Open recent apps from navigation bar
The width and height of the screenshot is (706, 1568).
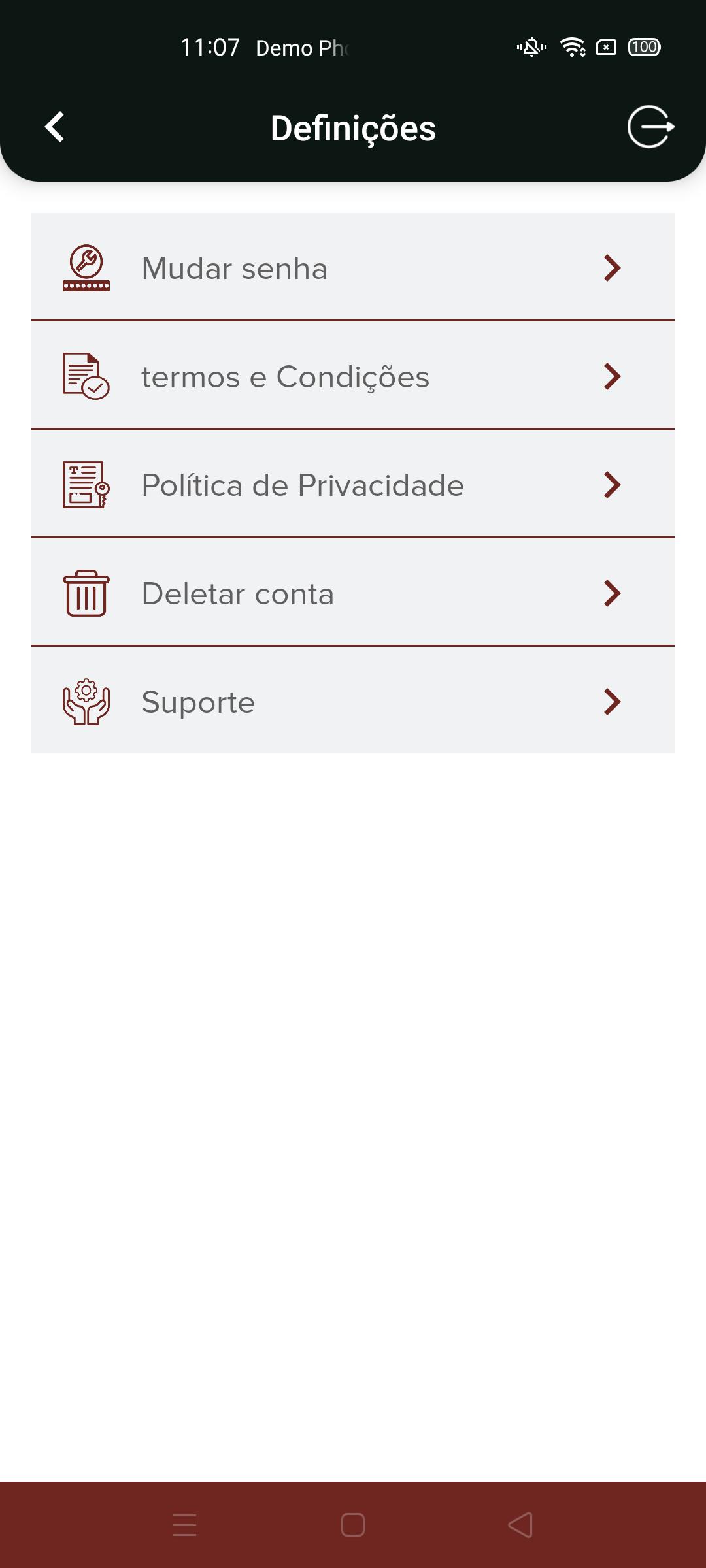[x=184, y=1525]
